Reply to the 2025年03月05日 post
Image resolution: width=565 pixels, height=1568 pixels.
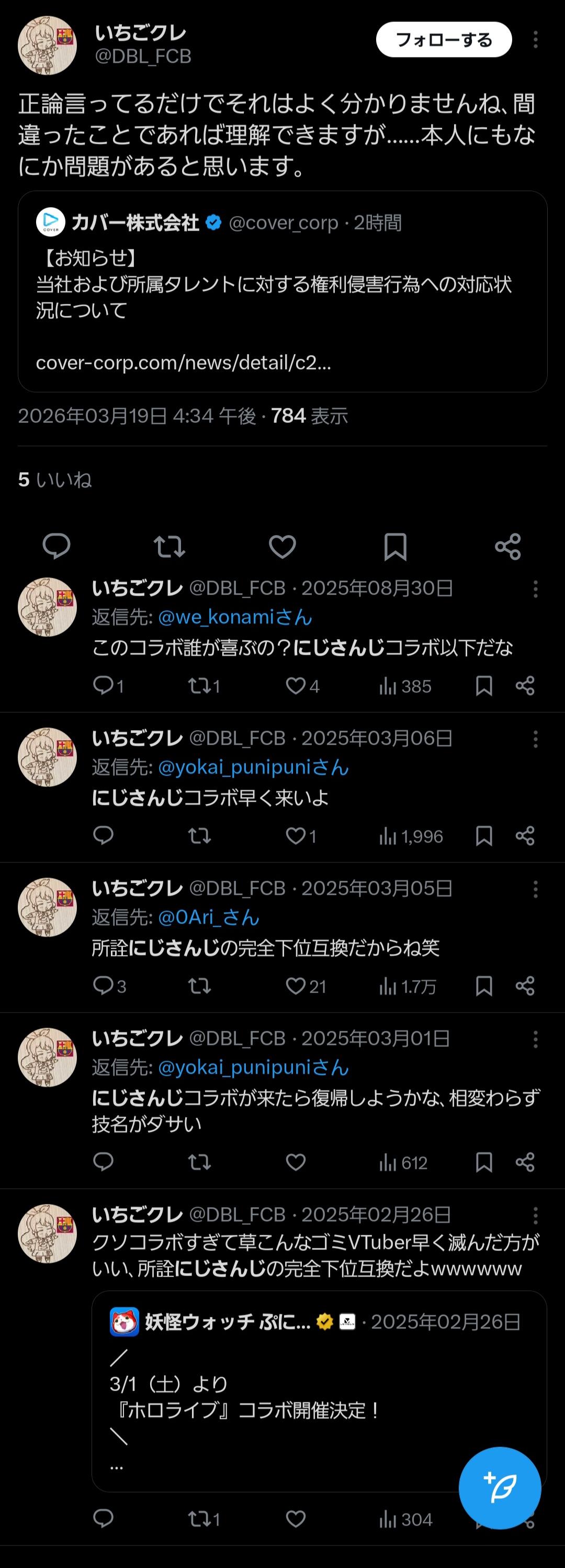103,985
